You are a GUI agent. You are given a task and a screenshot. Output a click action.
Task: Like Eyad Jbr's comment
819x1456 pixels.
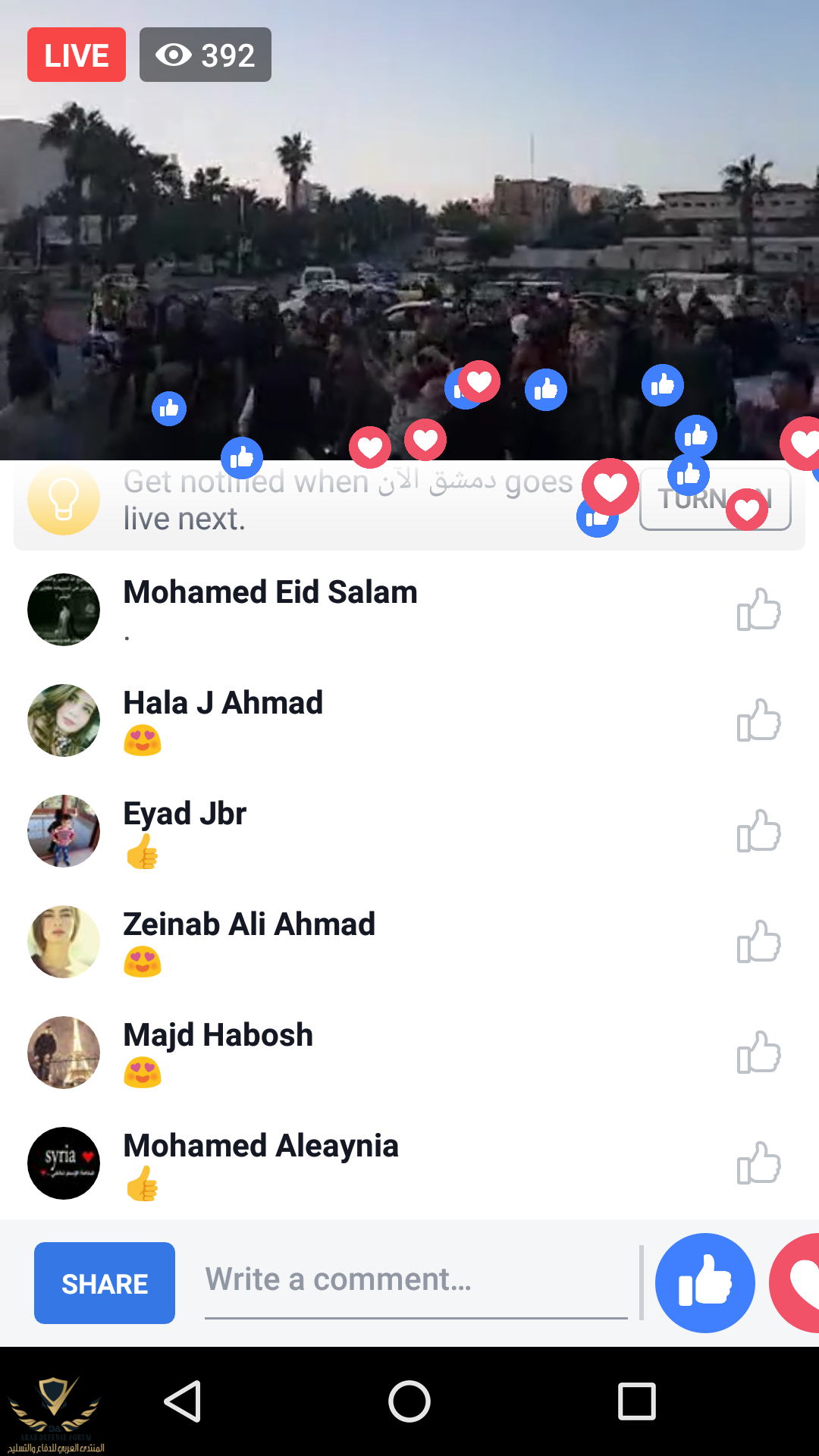coord(758,831)
